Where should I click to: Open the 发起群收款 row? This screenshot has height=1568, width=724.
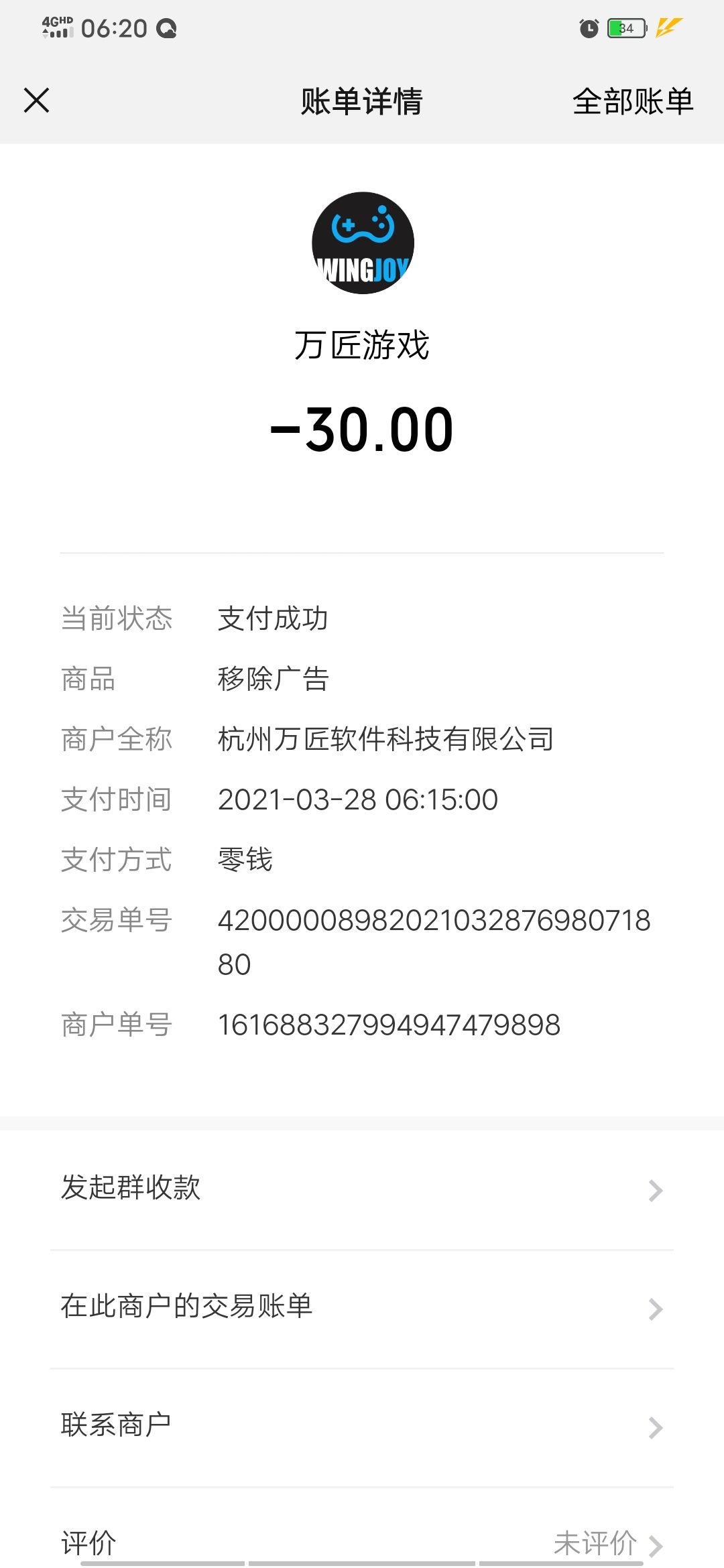click(x=362, y=1189)
